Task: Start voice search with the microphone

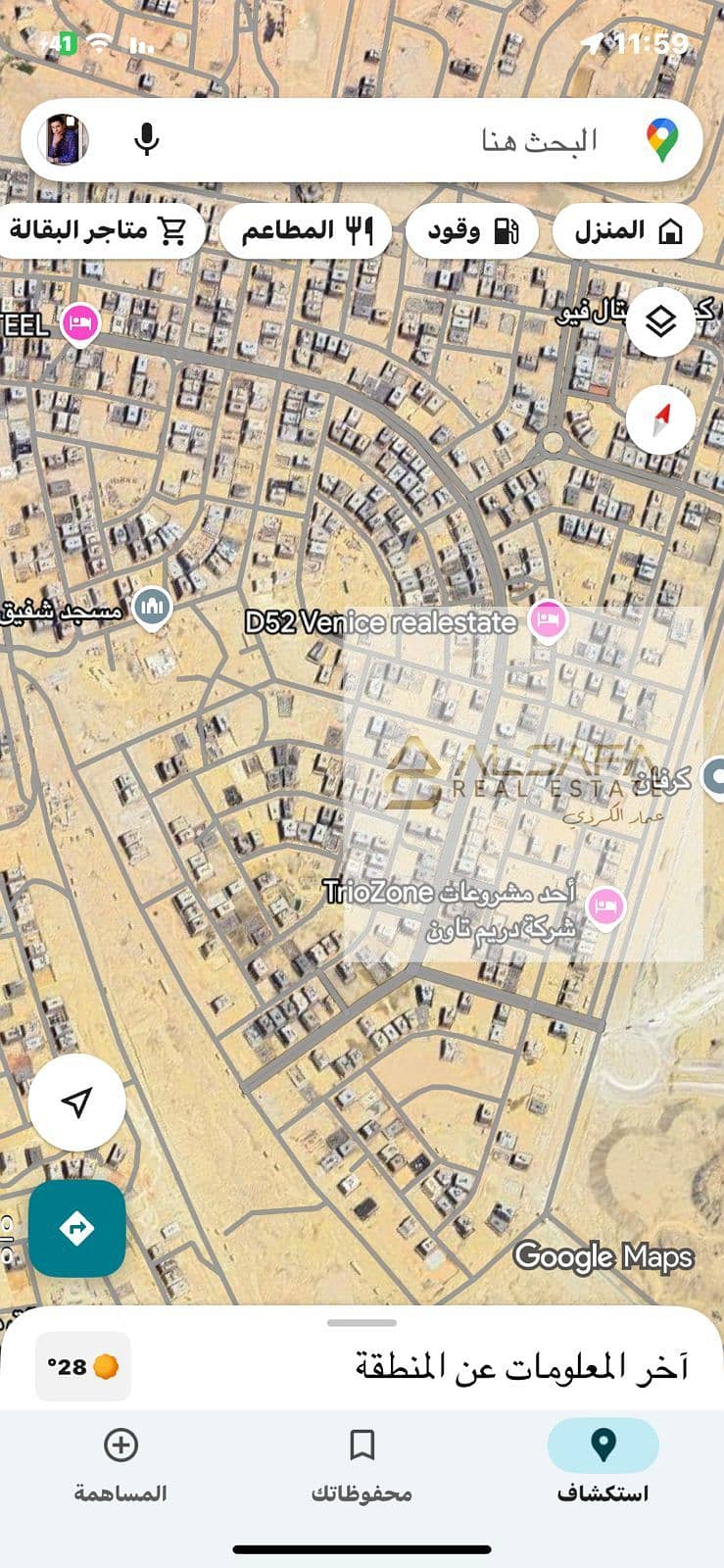Action: point(147,140)
